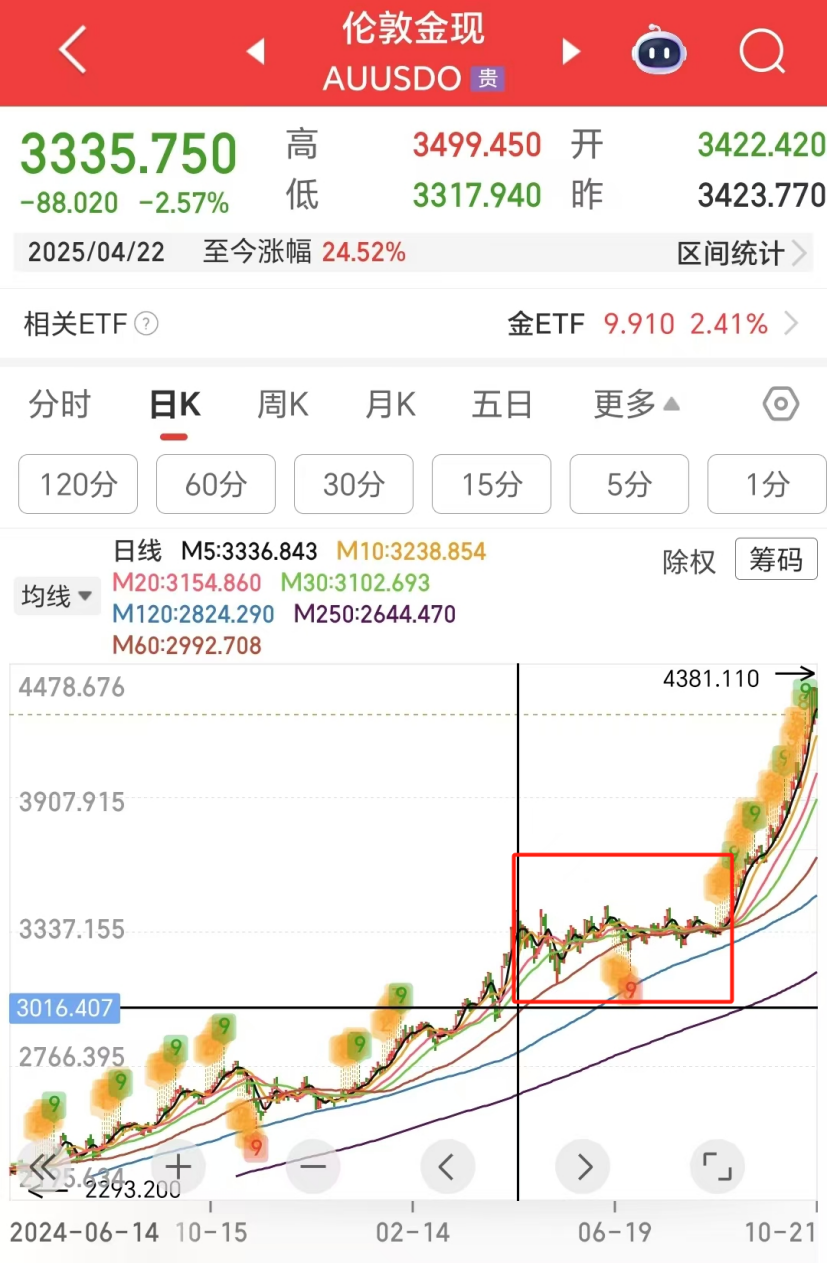Select the 月K chart tab
The width and height of the screenshot is (827, 1263).
(390, 405)
